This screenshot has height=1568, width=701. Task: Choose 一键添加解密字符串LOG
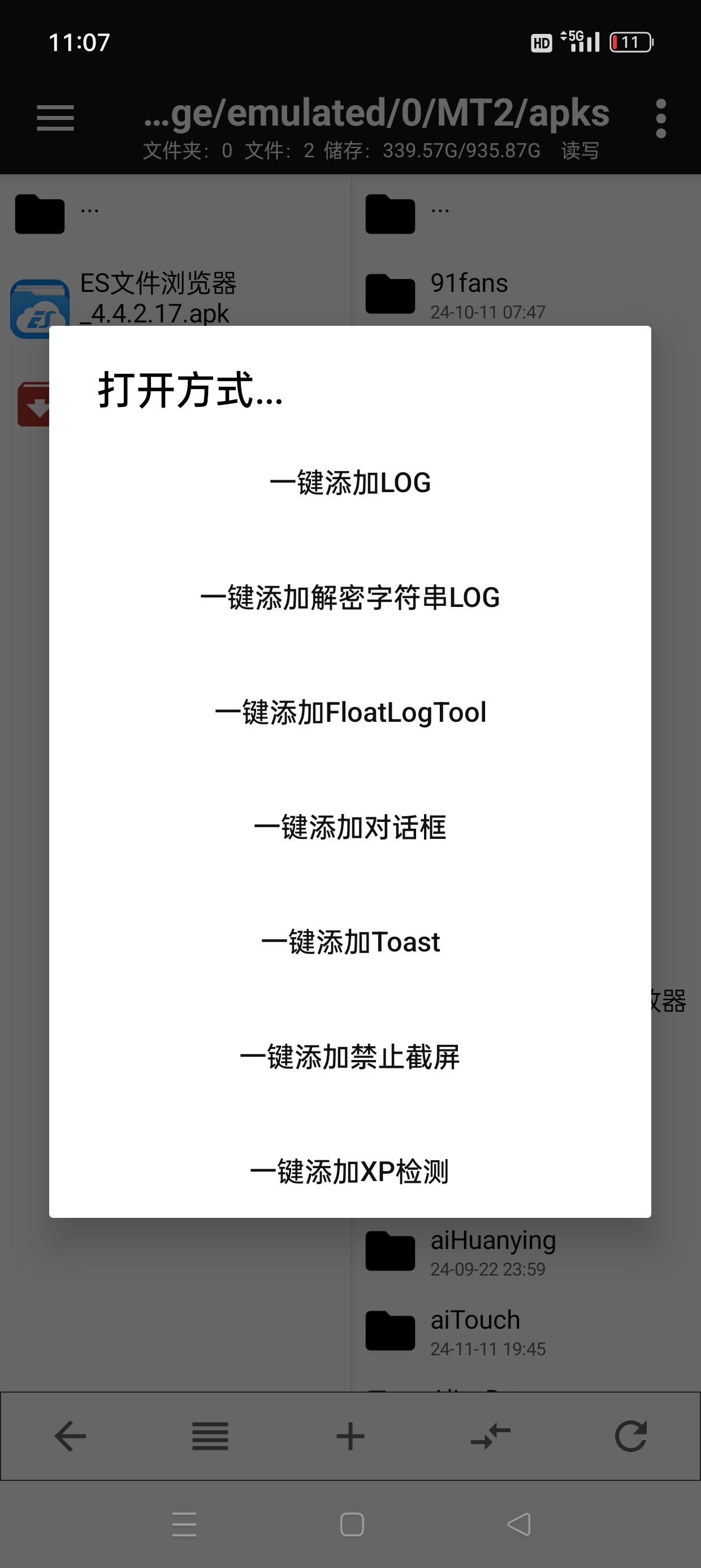click(350, 598)
